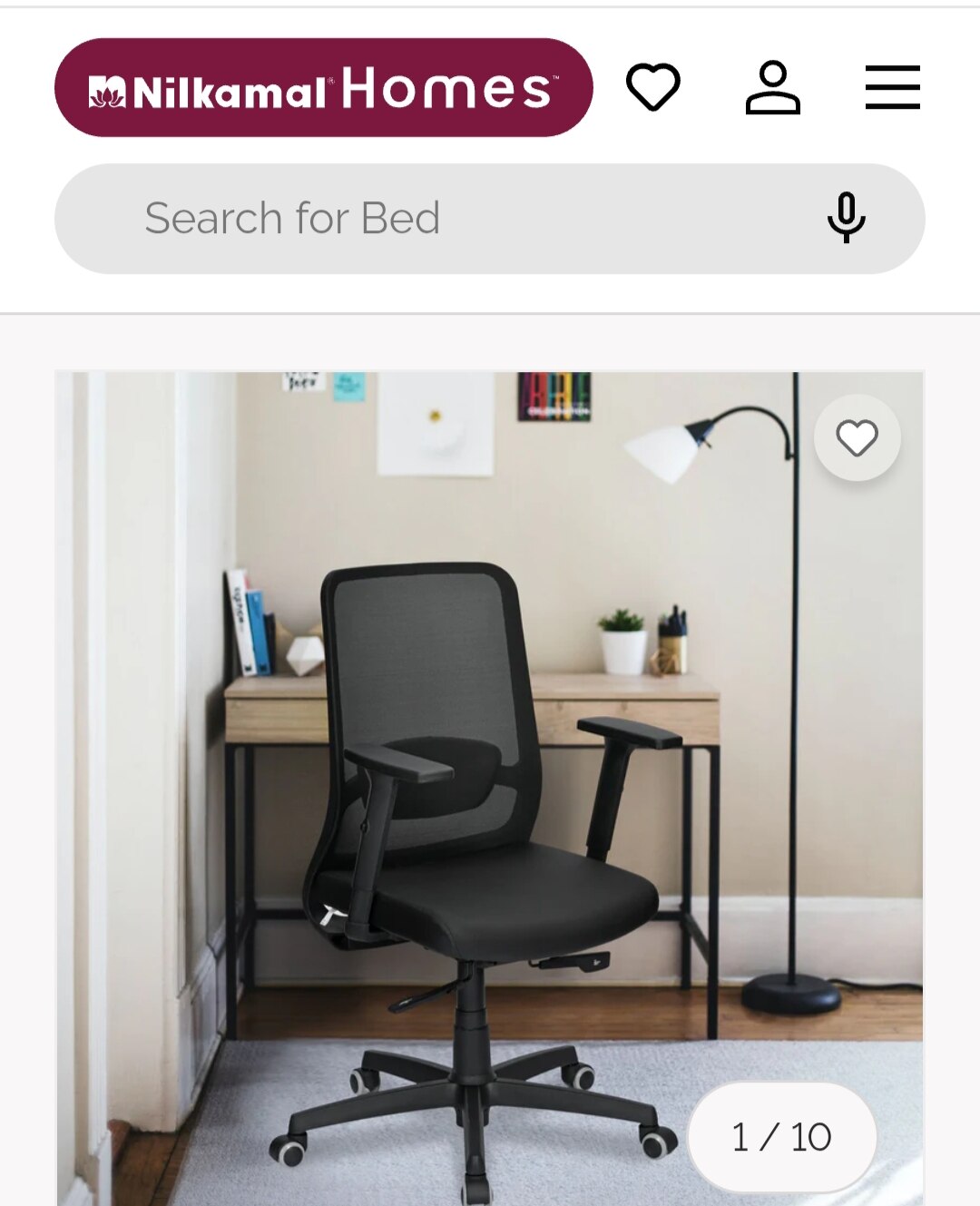980x1206 pixels.
Task: Open the hamburger menu
Action: pos(892,87)
